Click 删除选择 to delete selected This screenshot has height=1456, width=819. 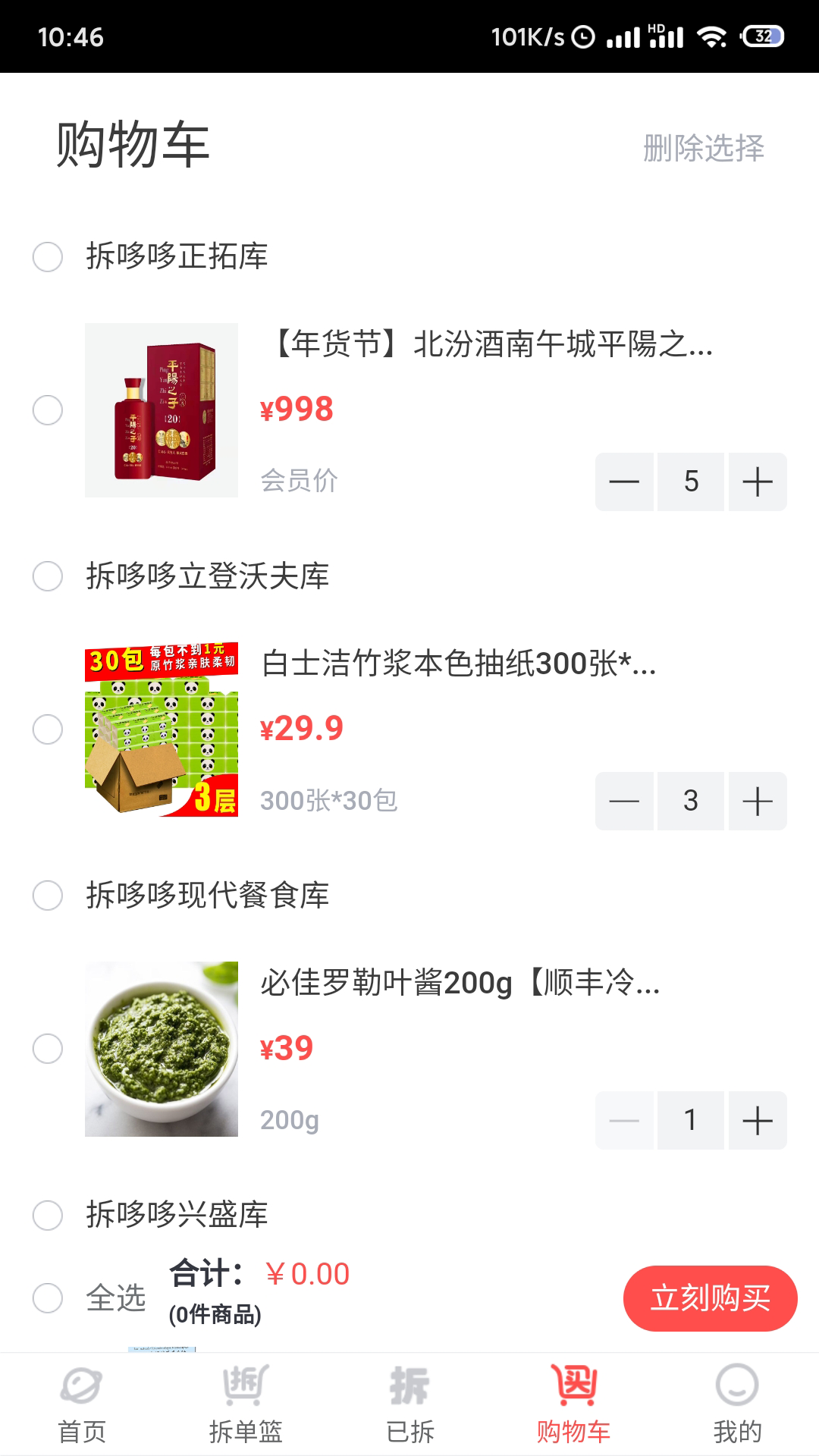click(x=702, y=150)
